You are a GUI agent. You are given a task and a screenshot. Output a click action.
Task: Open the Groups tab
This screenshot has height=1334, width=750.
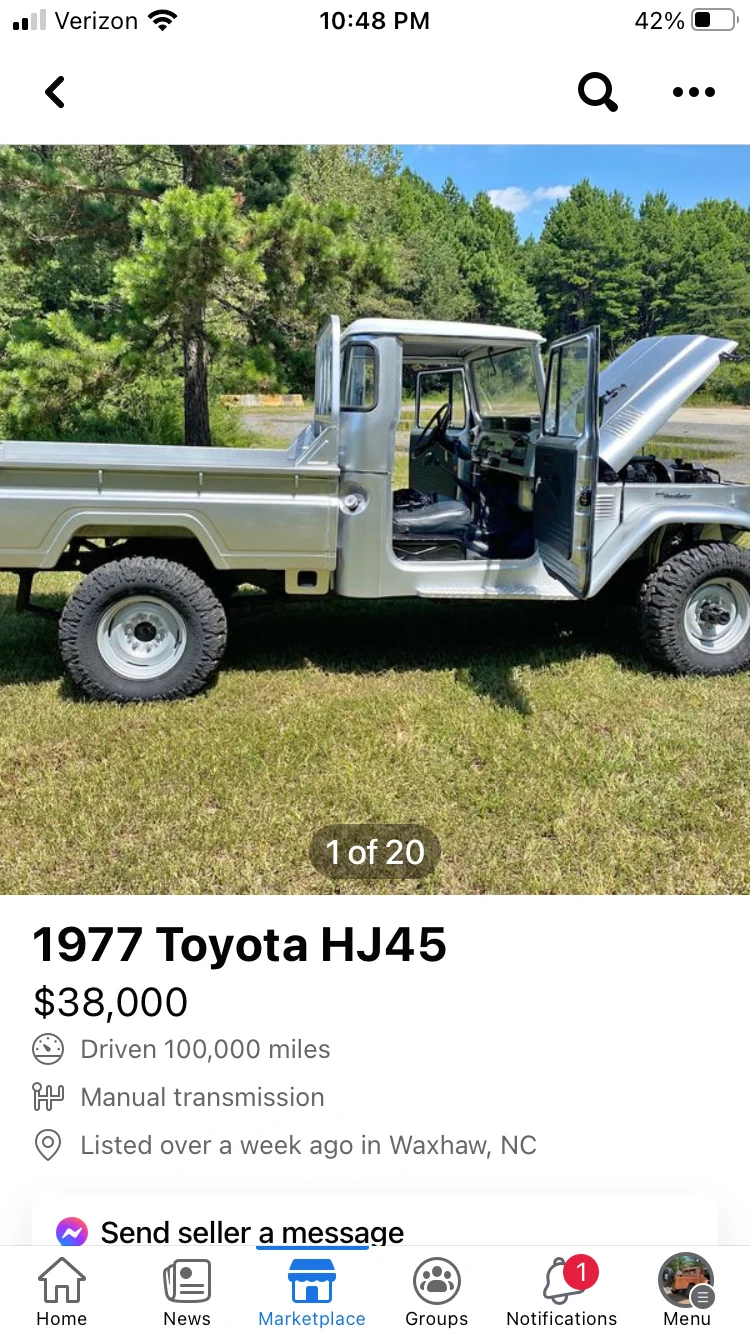click(437, 1291)
